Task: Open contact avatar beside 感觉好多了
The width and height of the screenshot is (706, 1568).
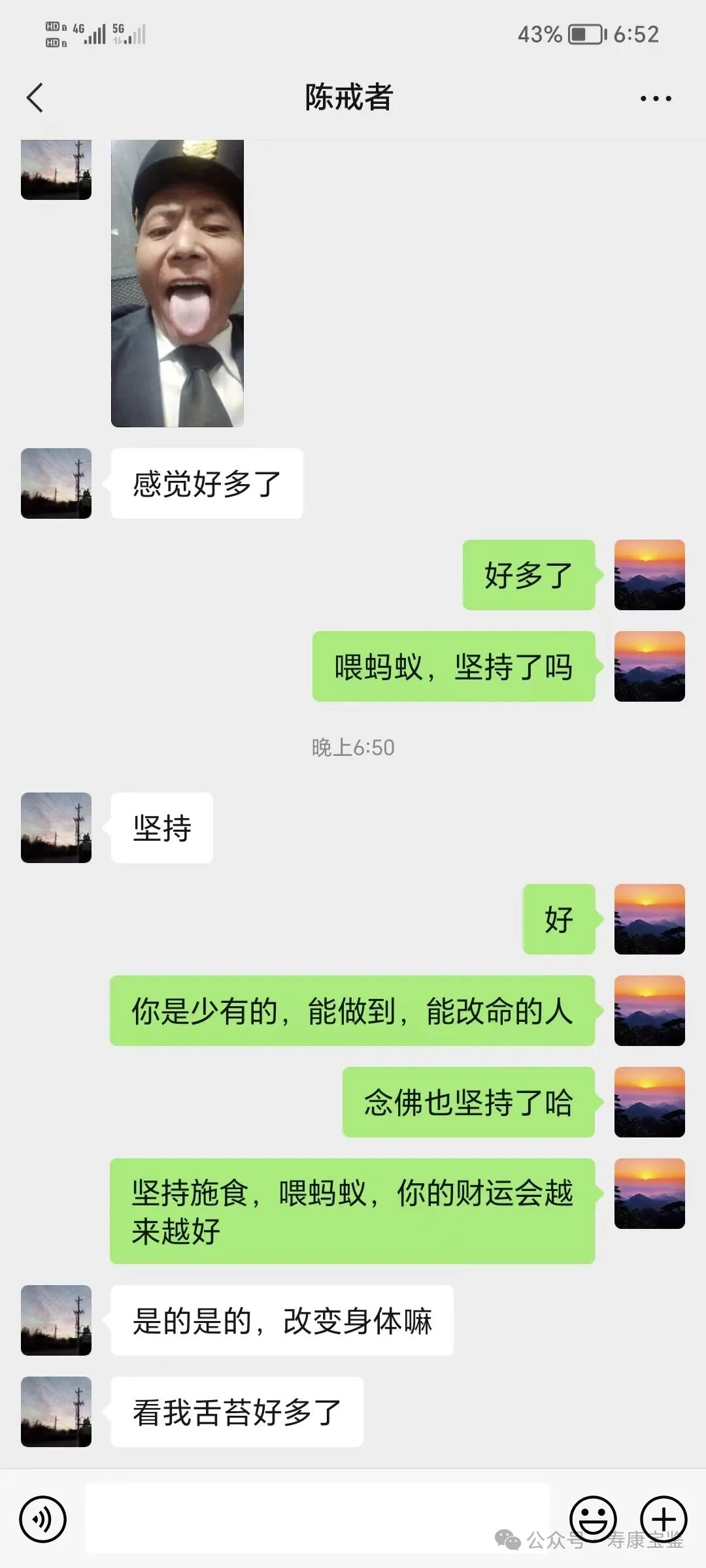Action: click(56, 483)
